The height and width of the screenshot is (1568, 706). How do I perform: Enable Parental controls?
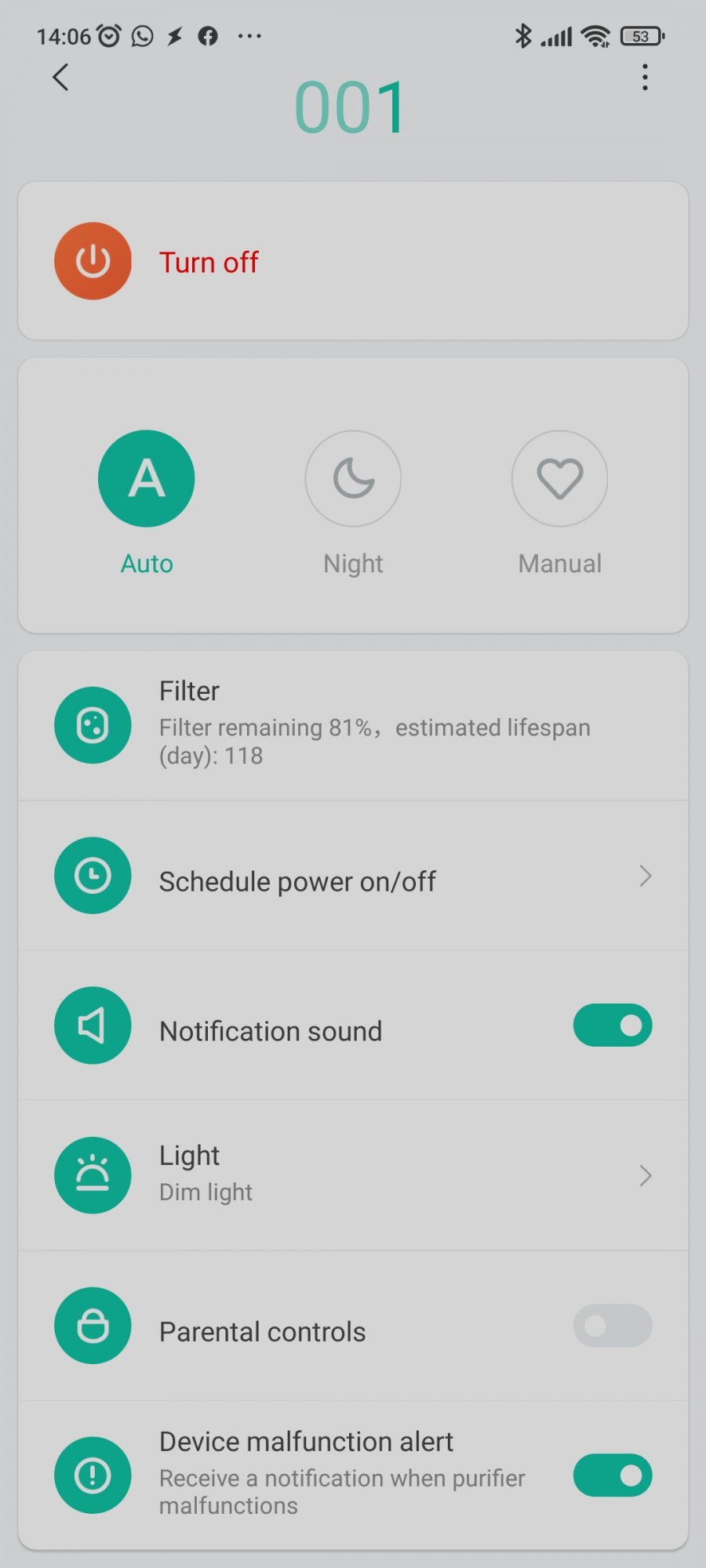[x=613, y=1326]
